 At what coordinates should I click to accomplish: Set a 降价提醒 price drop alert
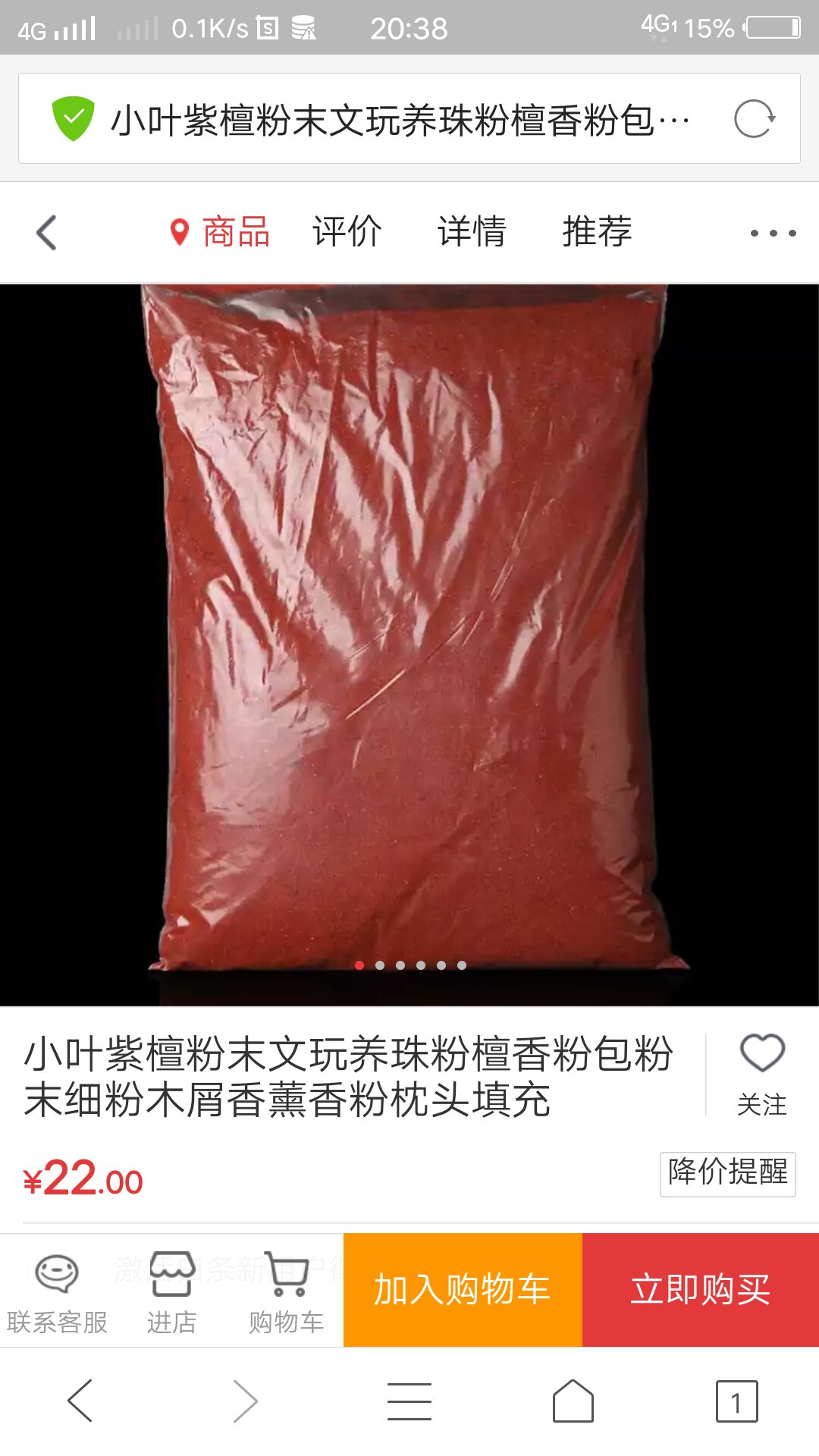click(x=727, y=1174)
